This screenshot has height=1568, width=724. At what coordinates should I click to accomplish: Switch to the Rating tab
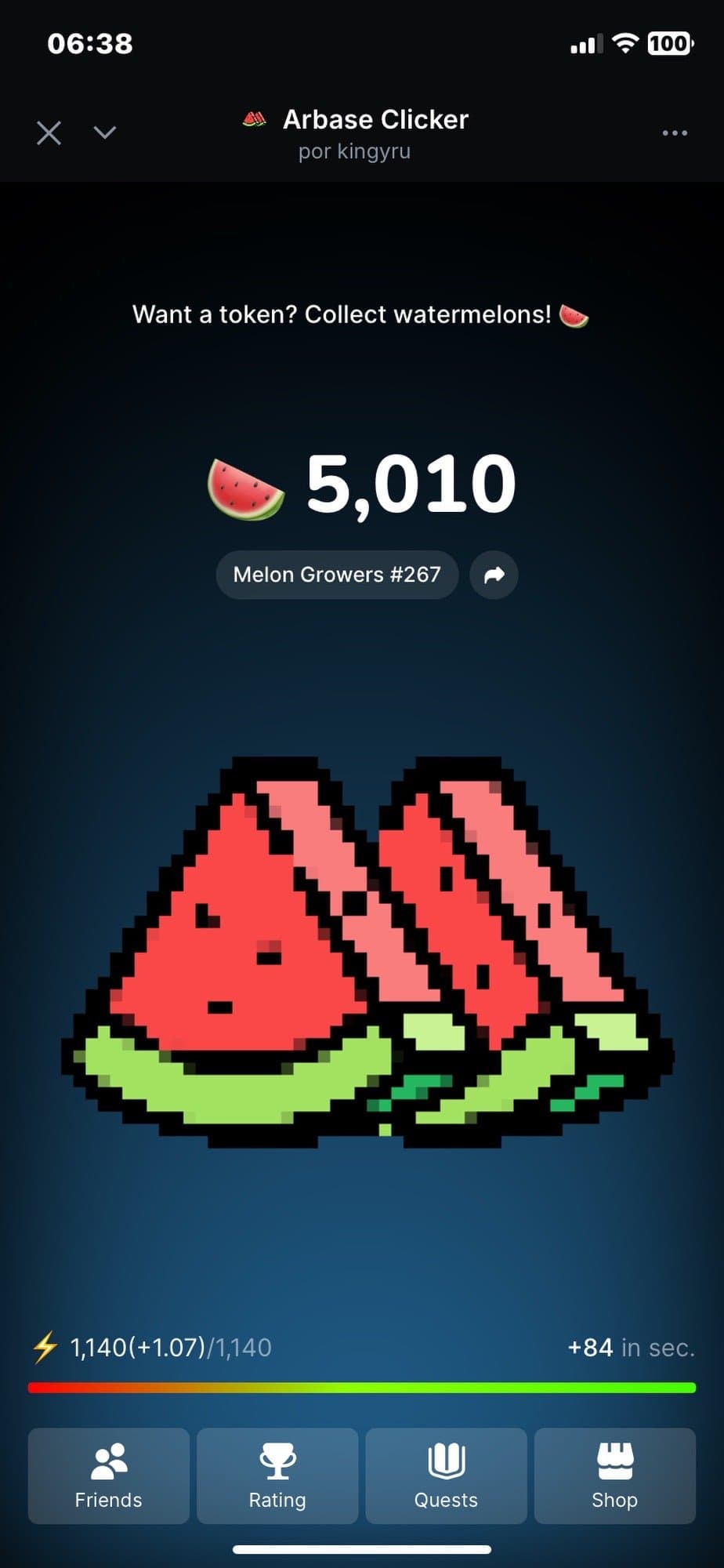pyautogui.click(x=277, y=1475)
